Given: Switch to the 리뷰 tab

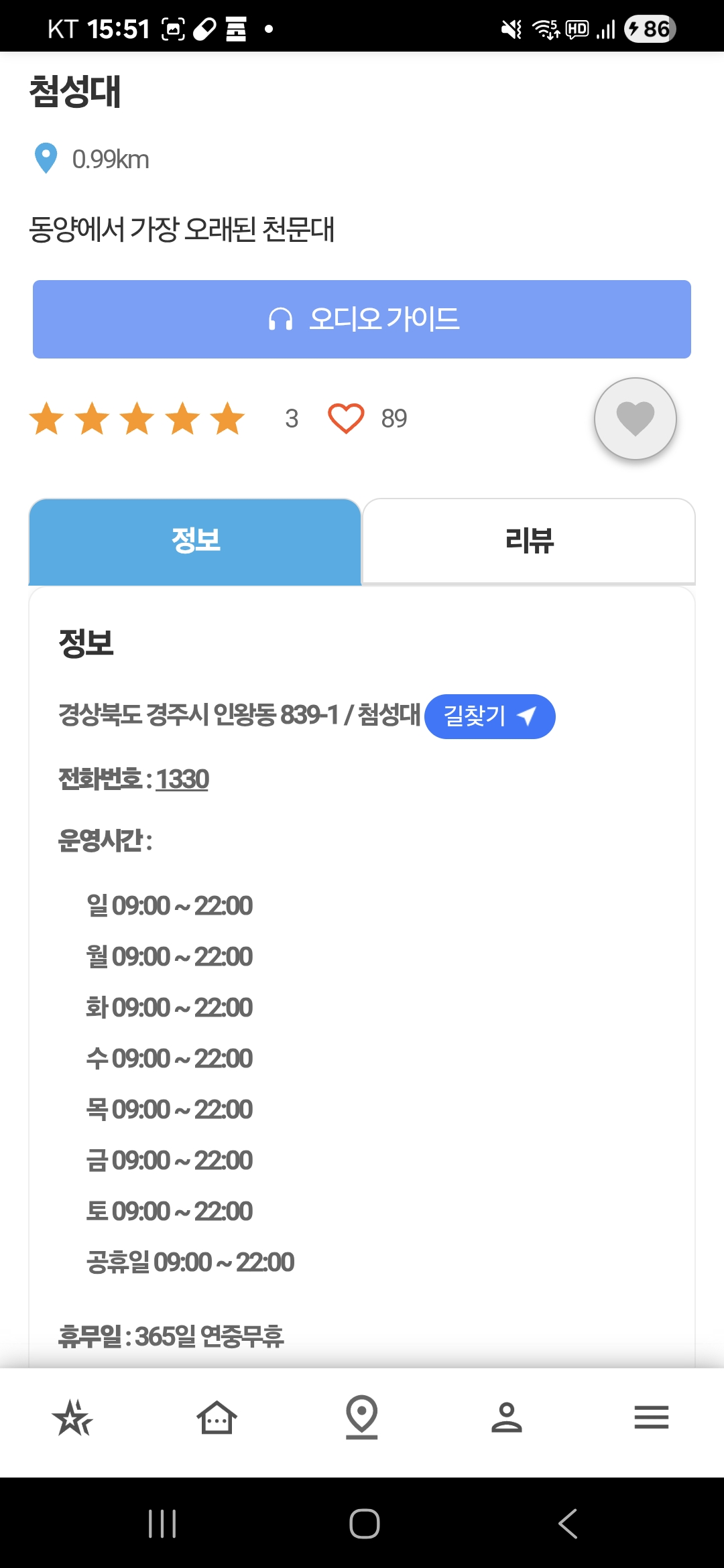Looking at the screenshot, I should tap(529, 541).
